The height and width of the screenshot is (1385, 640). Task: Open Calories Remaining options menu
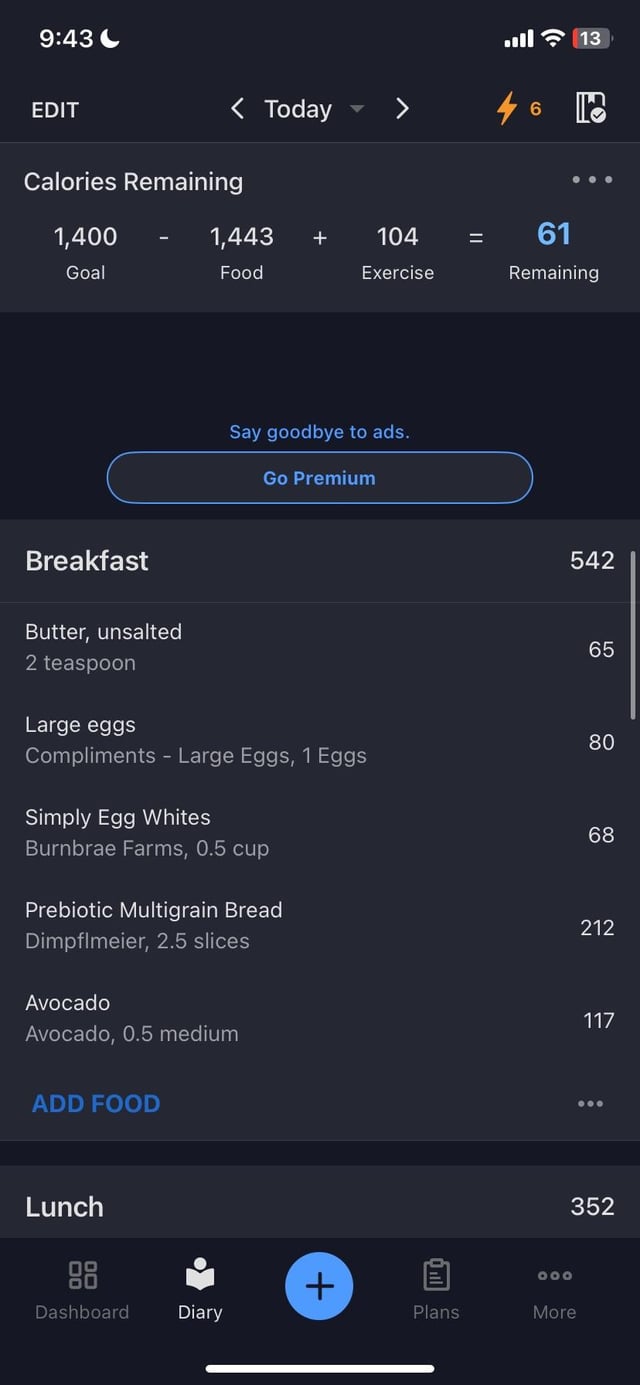tap(592, 180)
